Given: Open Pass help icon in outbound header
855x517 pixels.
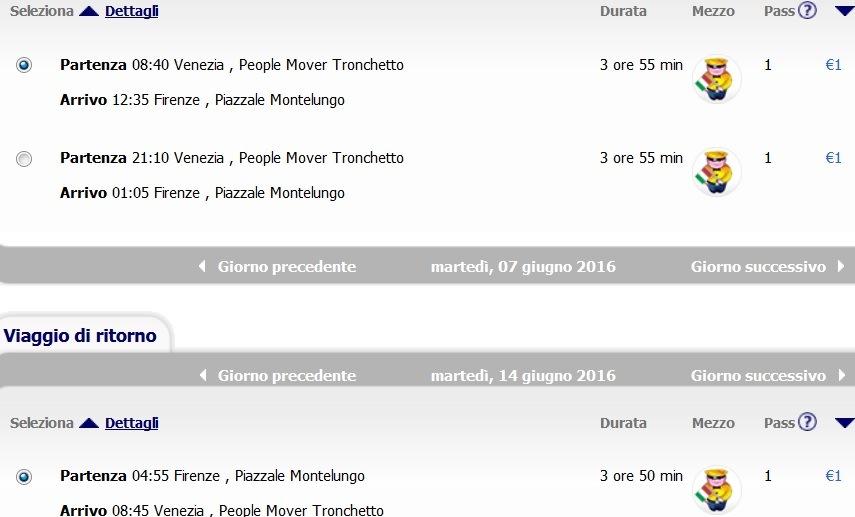Looking at the screenshot, I should 808,12.
